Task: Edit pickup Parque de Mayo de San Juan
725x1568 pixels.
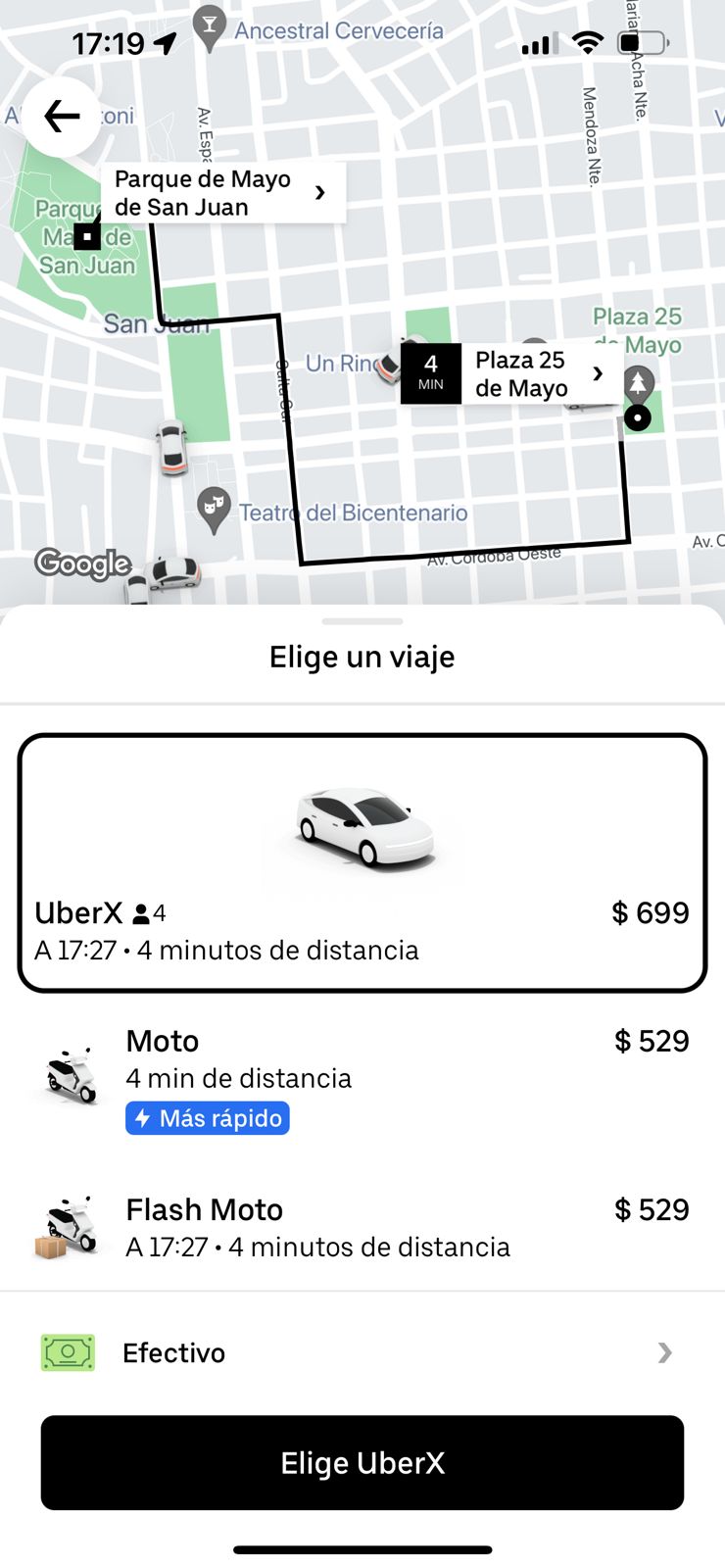Action: (222, 193)
